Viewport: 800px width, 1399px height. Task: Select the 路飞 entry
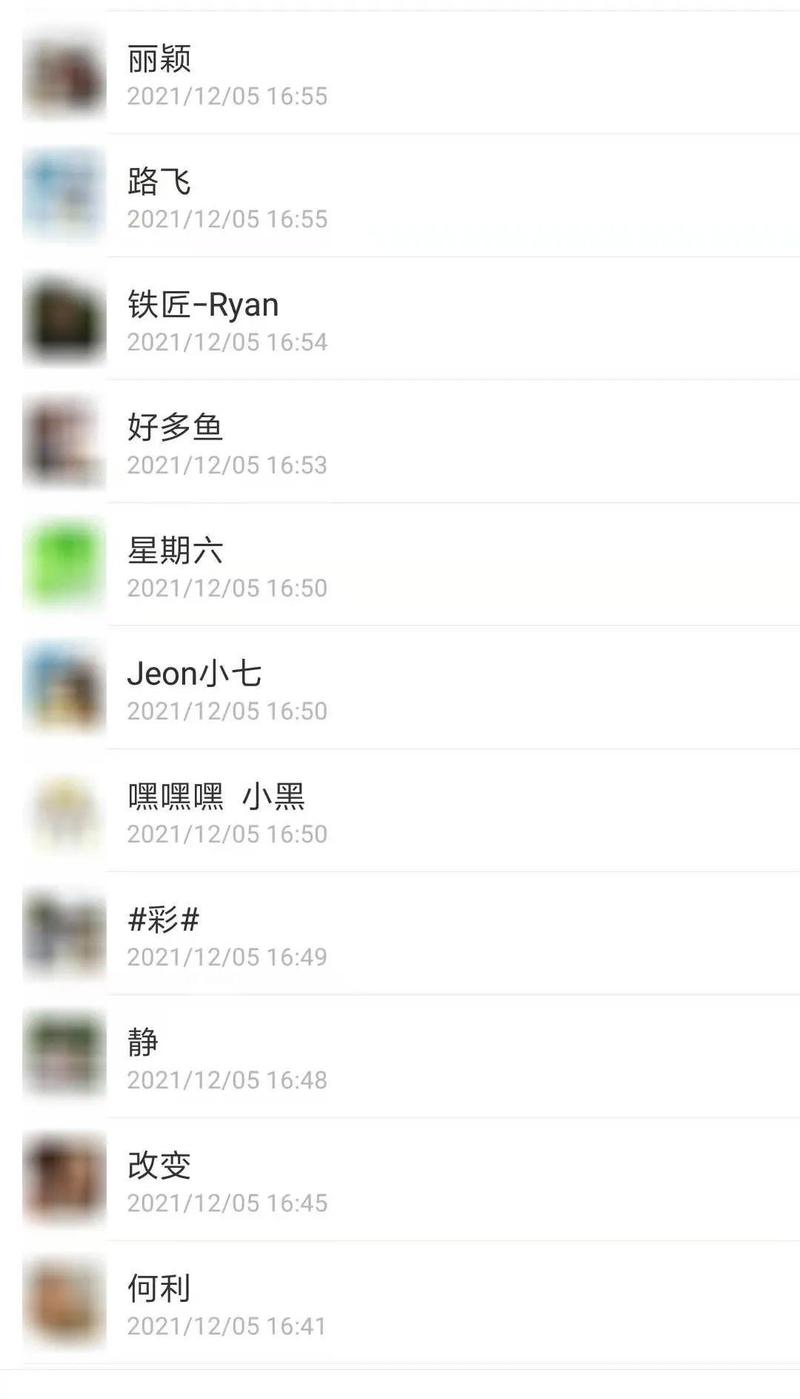pos(400,197)
